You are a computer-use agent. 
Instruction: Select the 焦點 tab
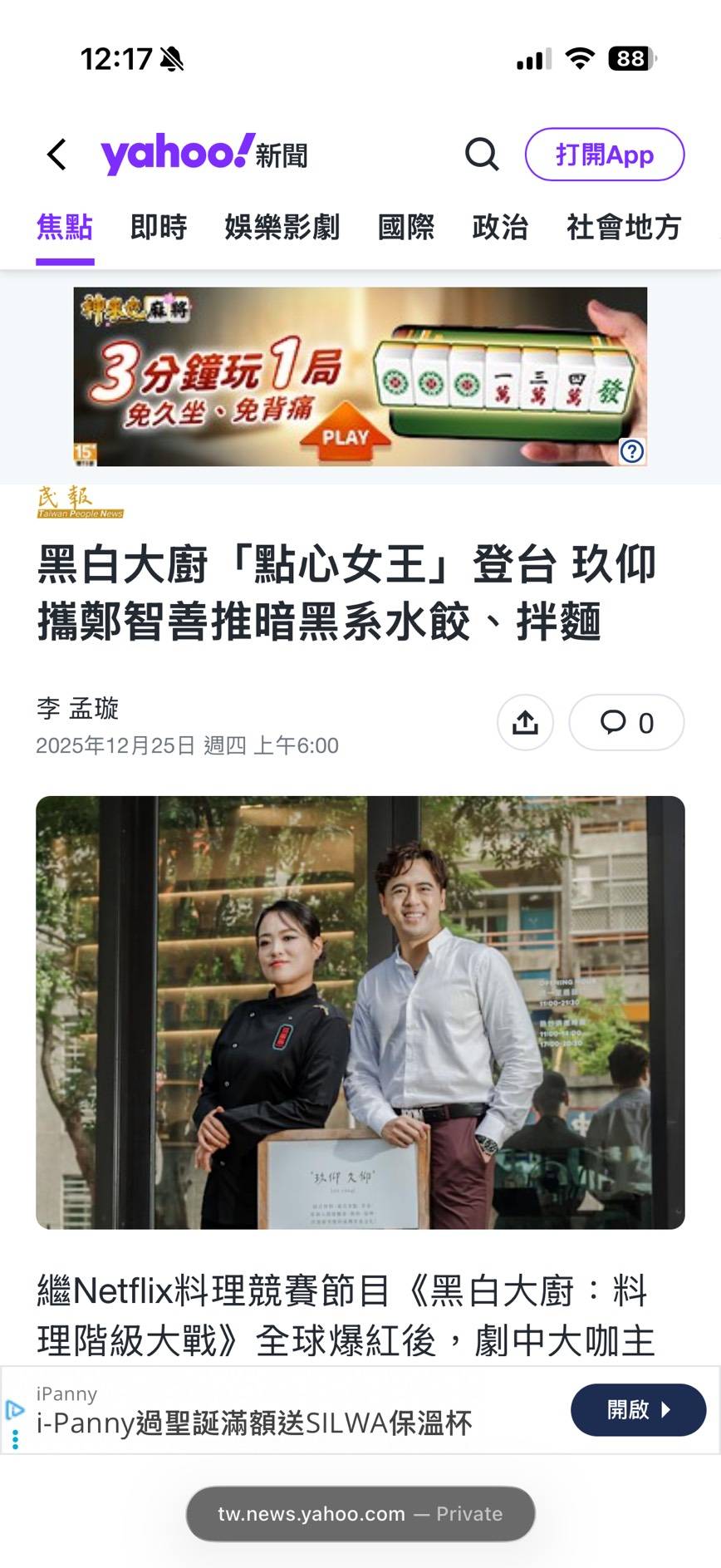pyautogui.click(x=65, y=227)
